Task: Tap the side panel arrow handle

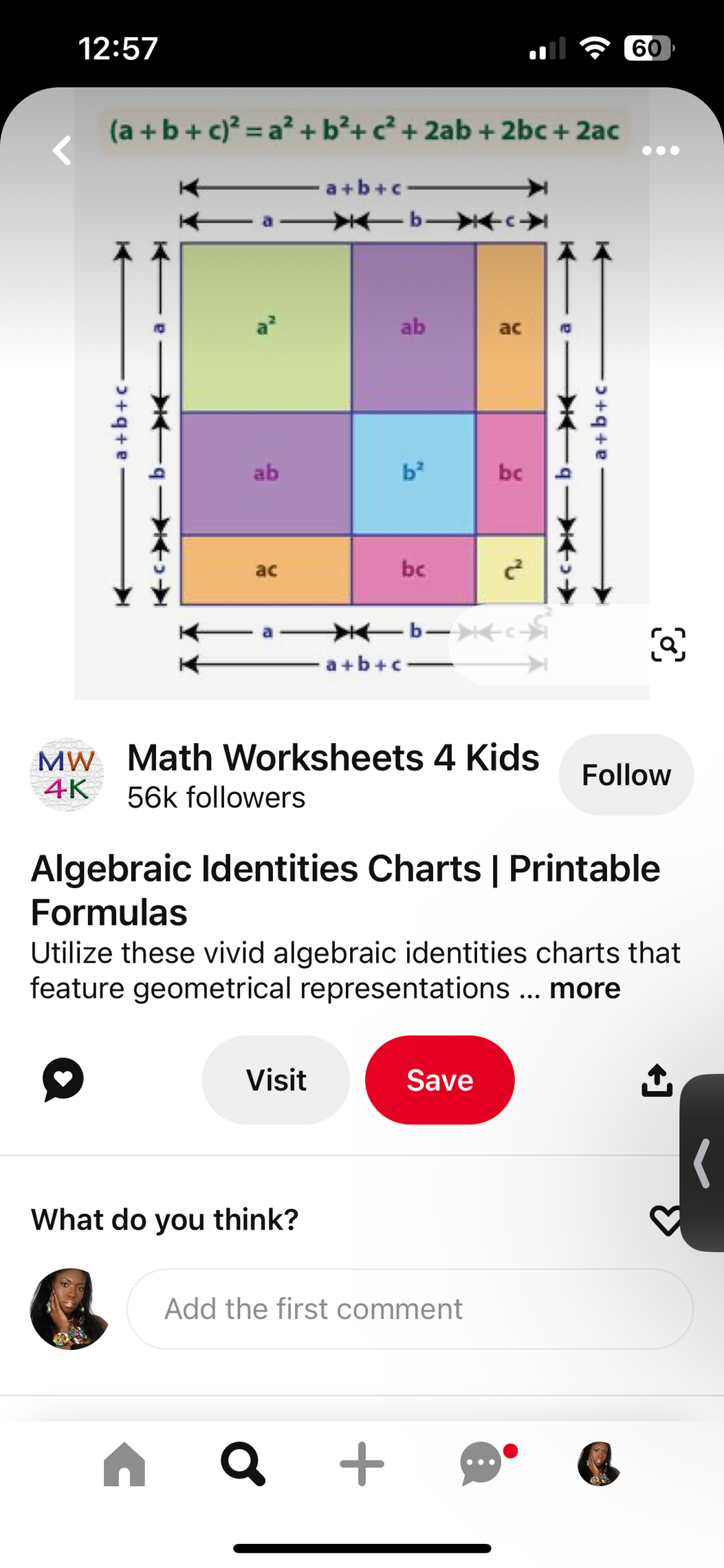Action: (702, 1163)
